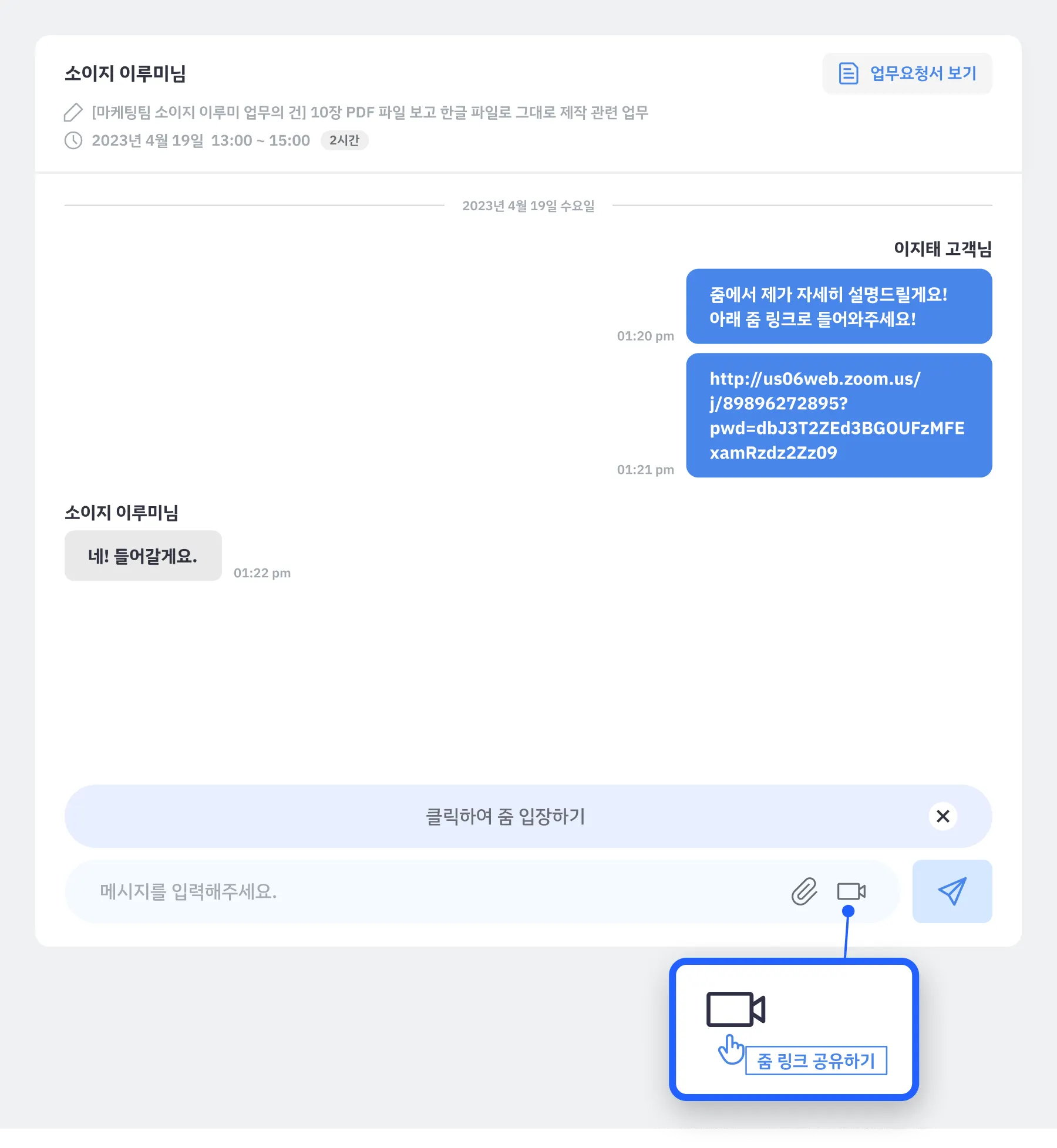1057x1148 pixels.
Task: Attach a file with the paperclip icon
Action: [804, 891]
